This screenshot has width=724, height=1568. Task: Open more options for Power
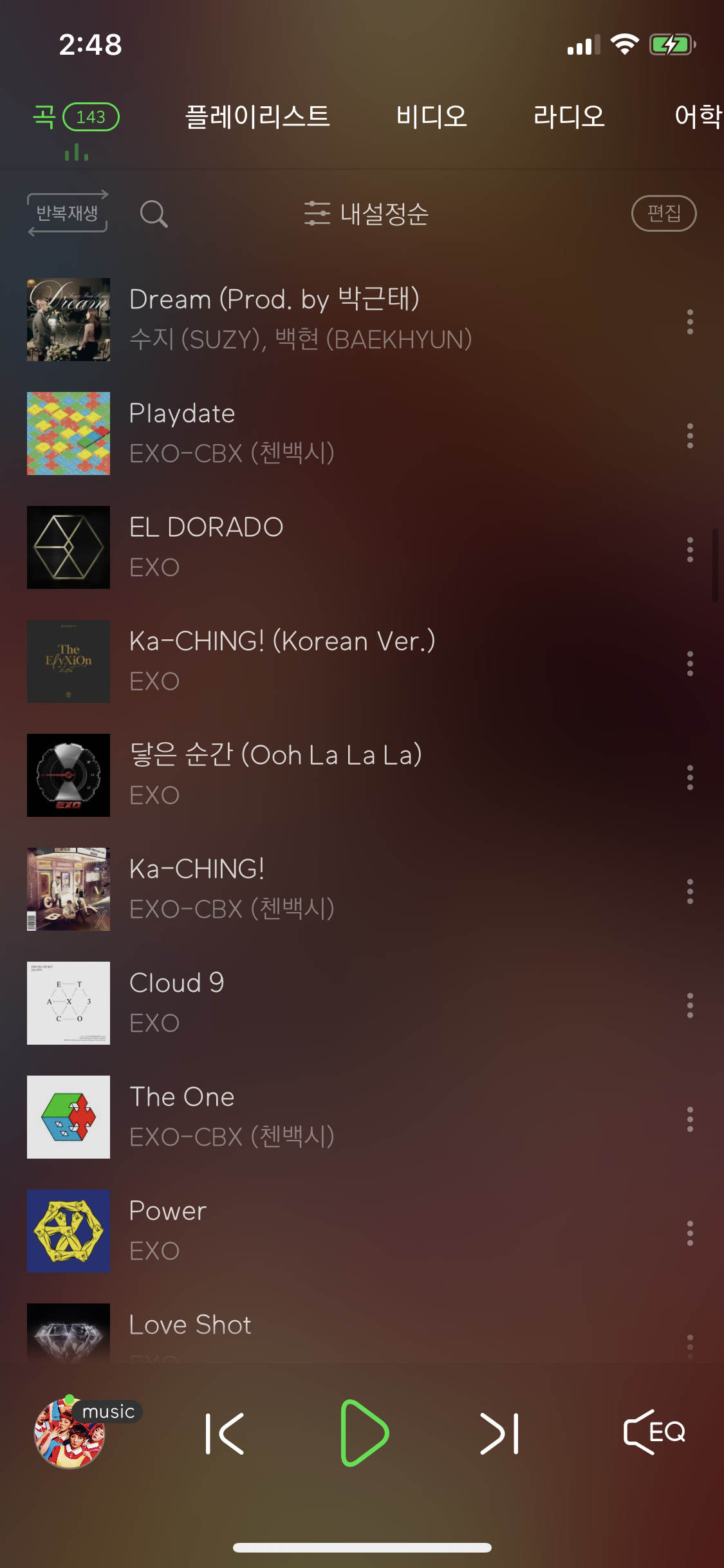coord(690,1233)
